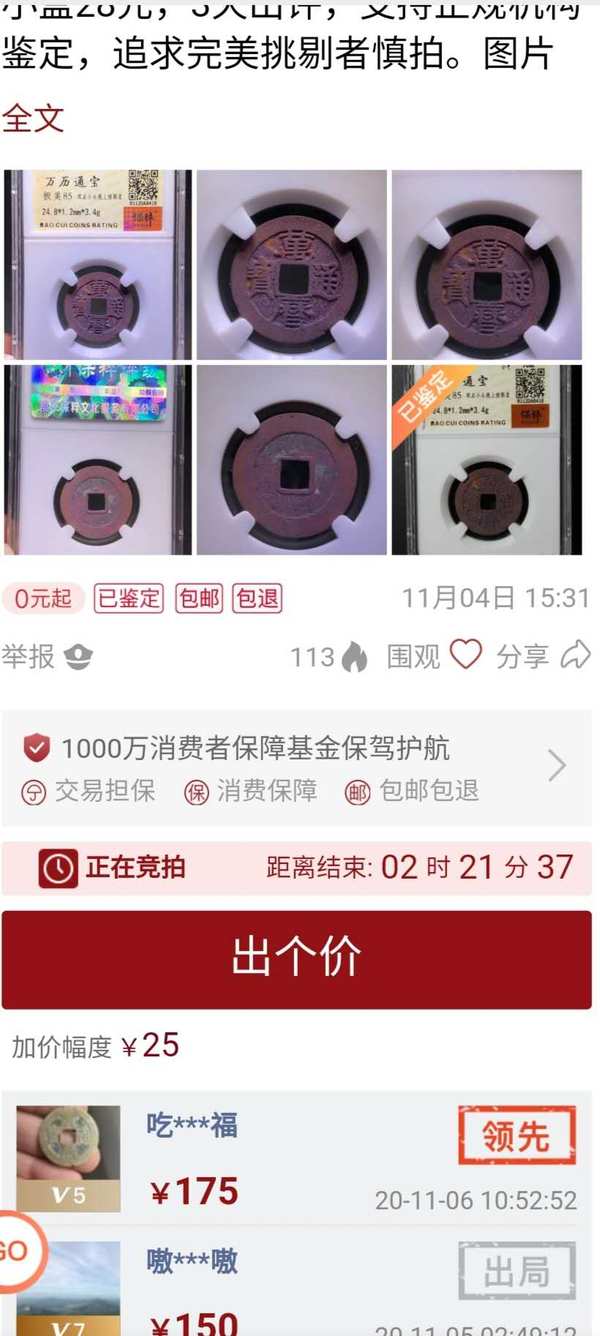Share this auction via 分享
The height and width of the screenshot is (1336, 600).
click(x=543, y=656)
